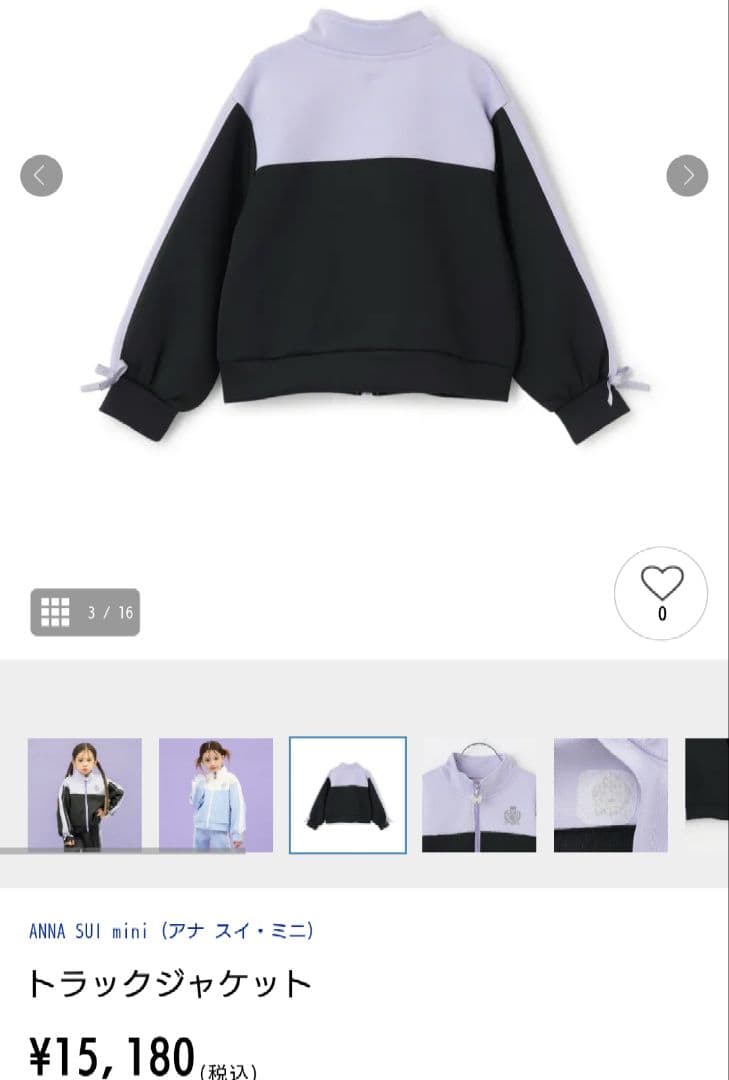Viewport: 729px width, 1080px height.
Task: View the front zipper close-up thumbnail
Action: click(479, 795)
